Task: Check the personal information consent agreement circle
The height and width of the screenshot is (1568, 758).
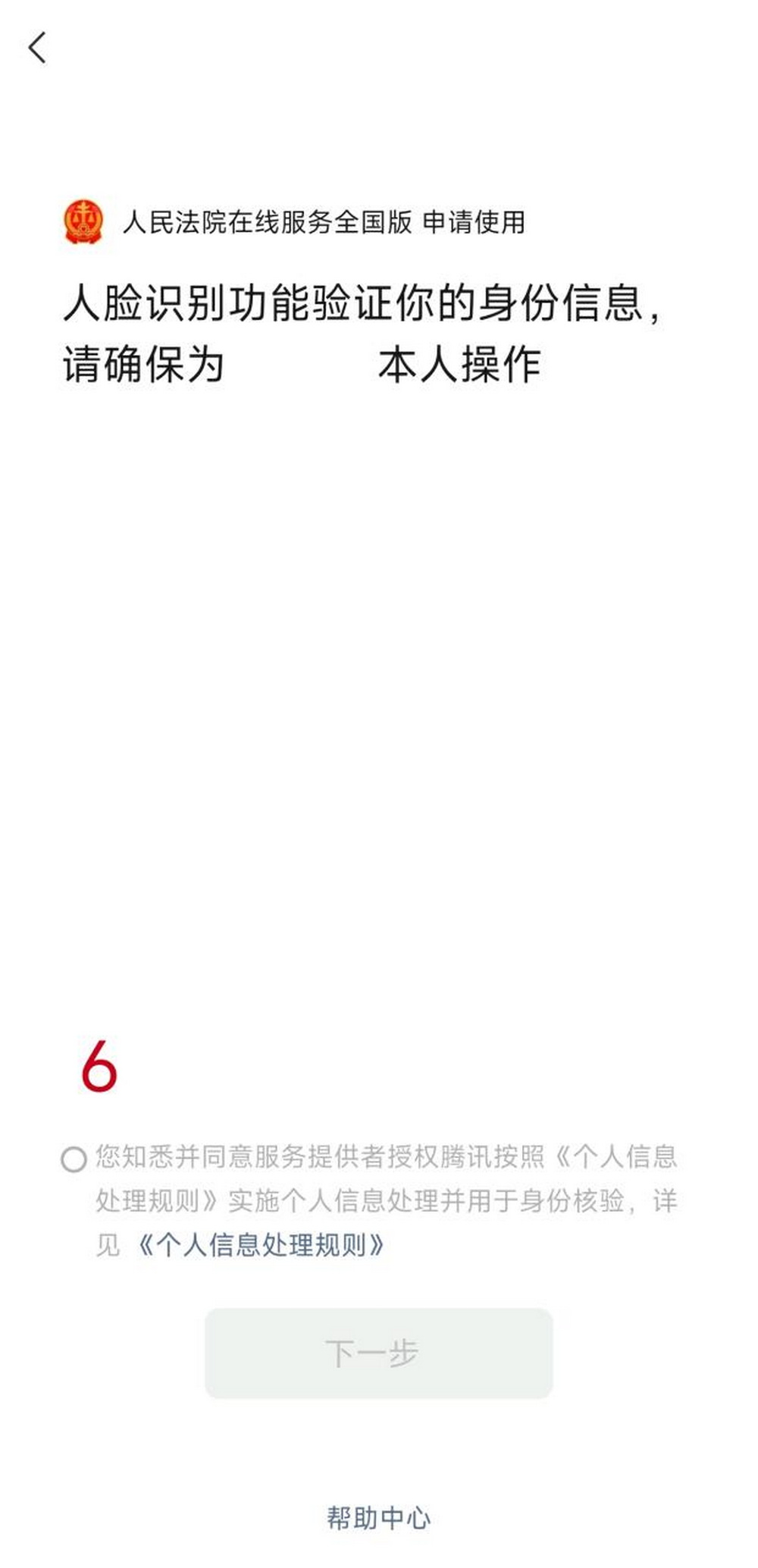Action: coord(74,1159)
